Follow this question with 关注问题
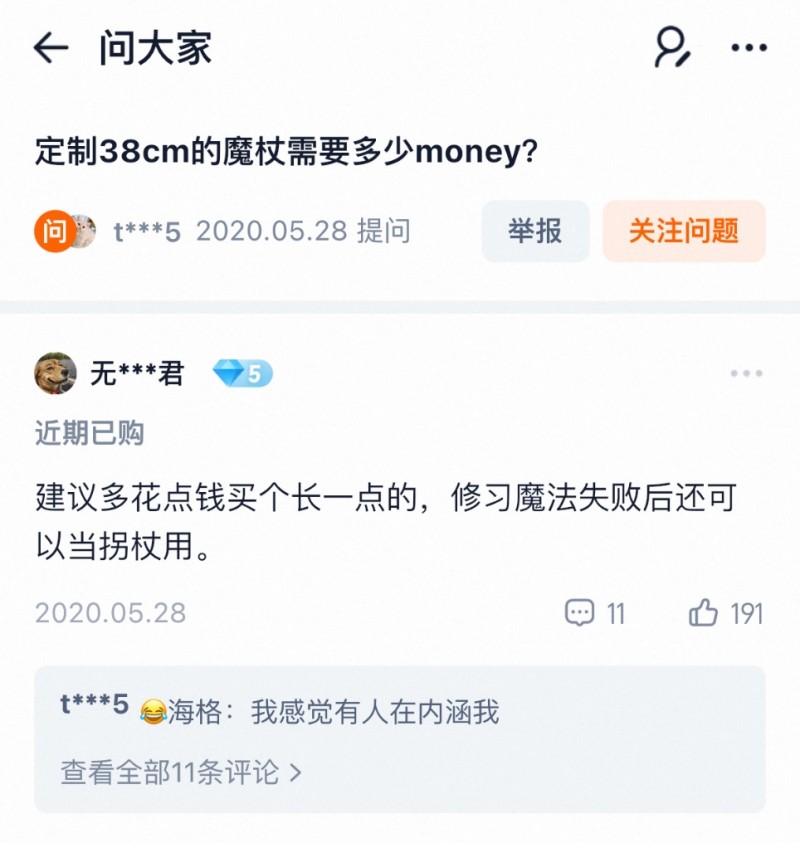 pos(684,232)
